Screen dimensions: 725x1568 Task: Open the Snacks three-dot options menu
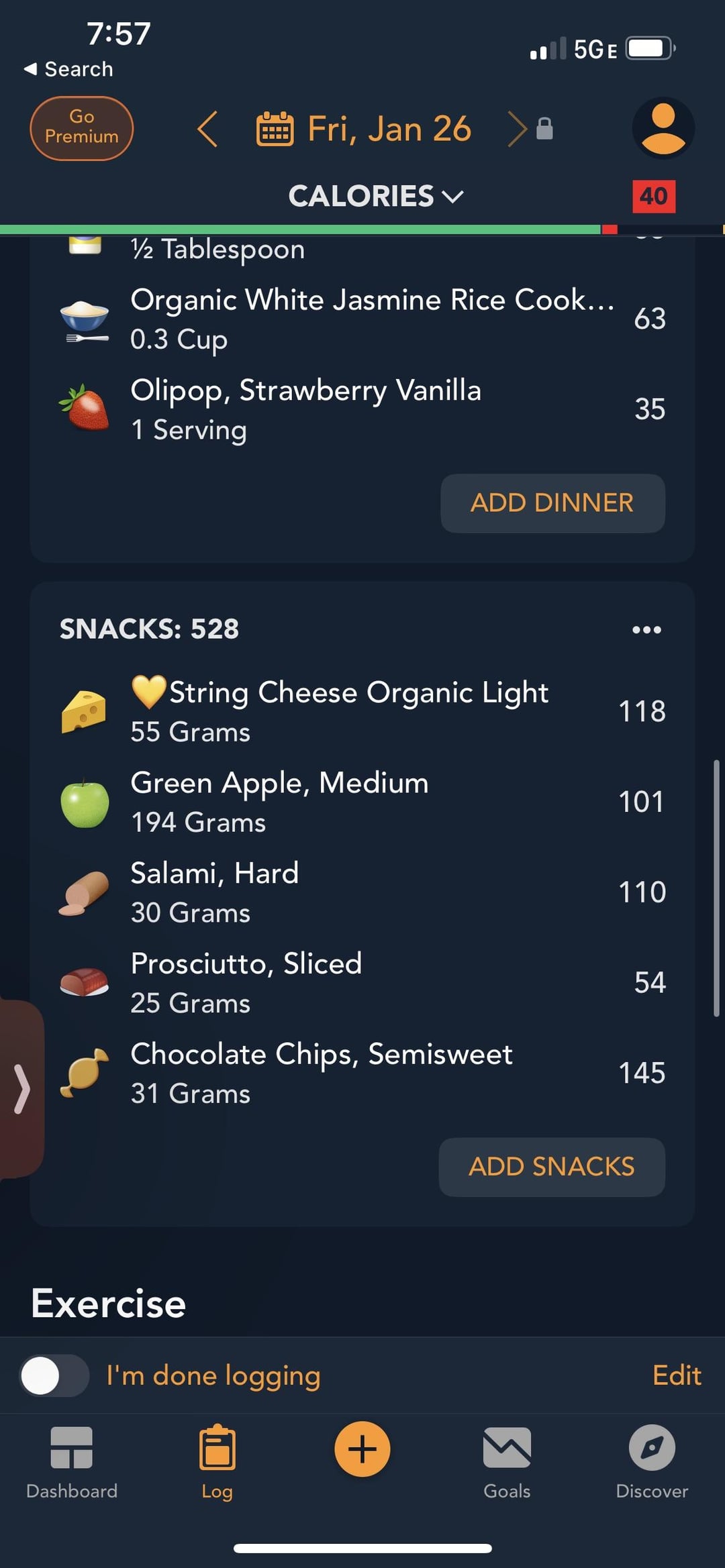(x=646, y=629)
